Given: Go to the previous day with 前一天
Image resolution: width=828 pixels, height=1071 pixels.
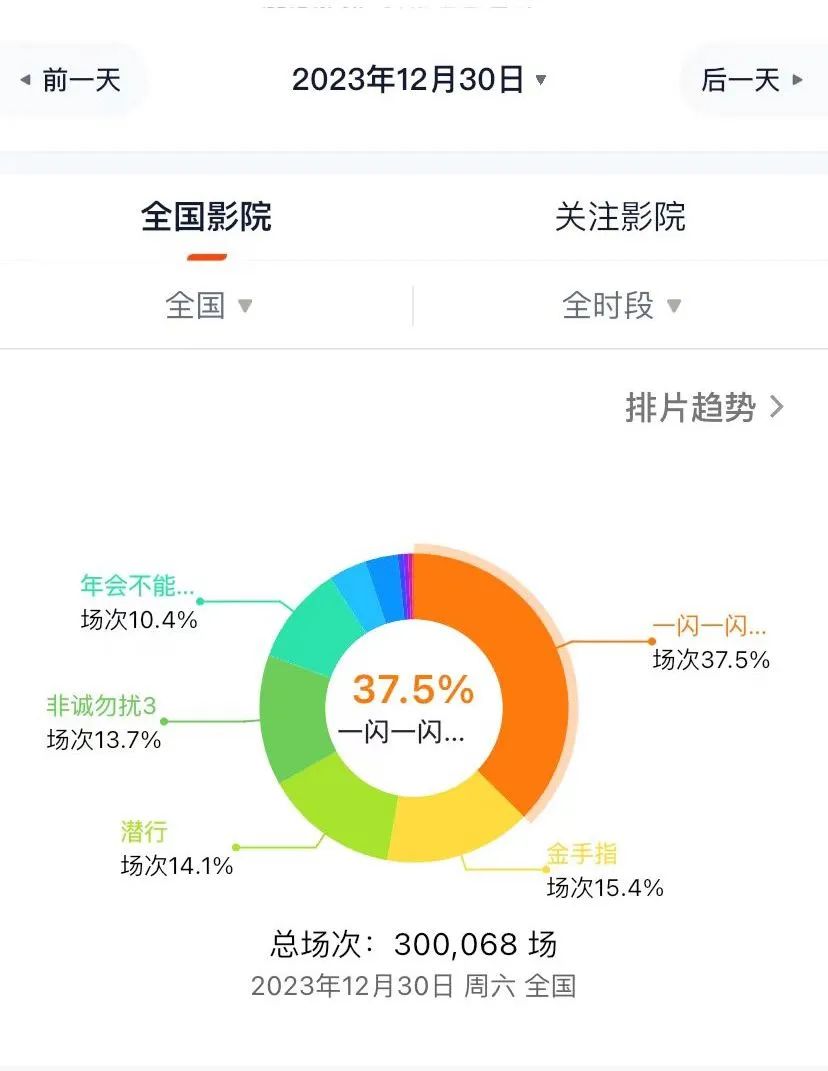Looking at the screenshot, I should [72, 80].
